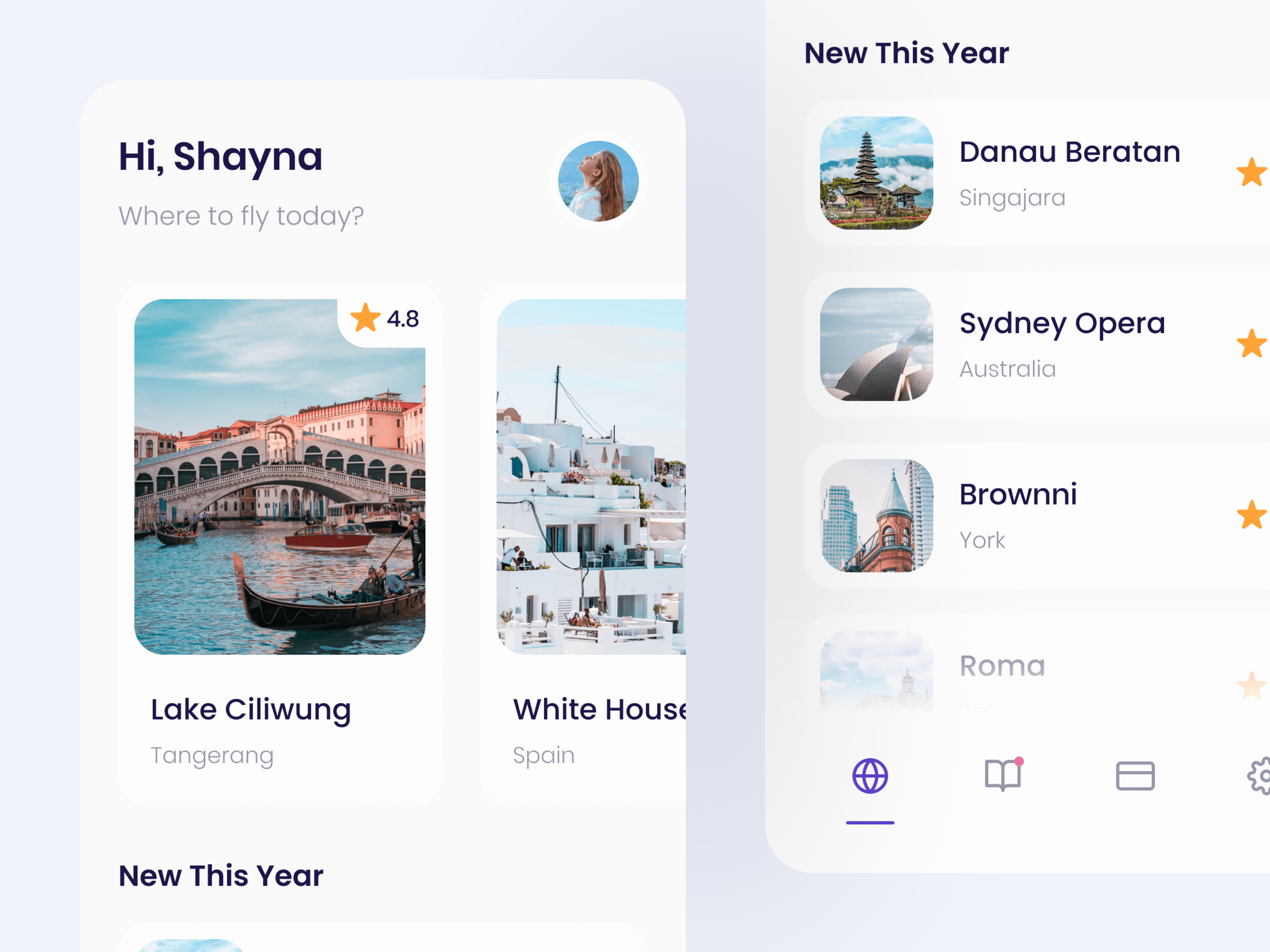1270x952 pixels.
Task: Open the card payments tab
Action: tap(1135, 776)
